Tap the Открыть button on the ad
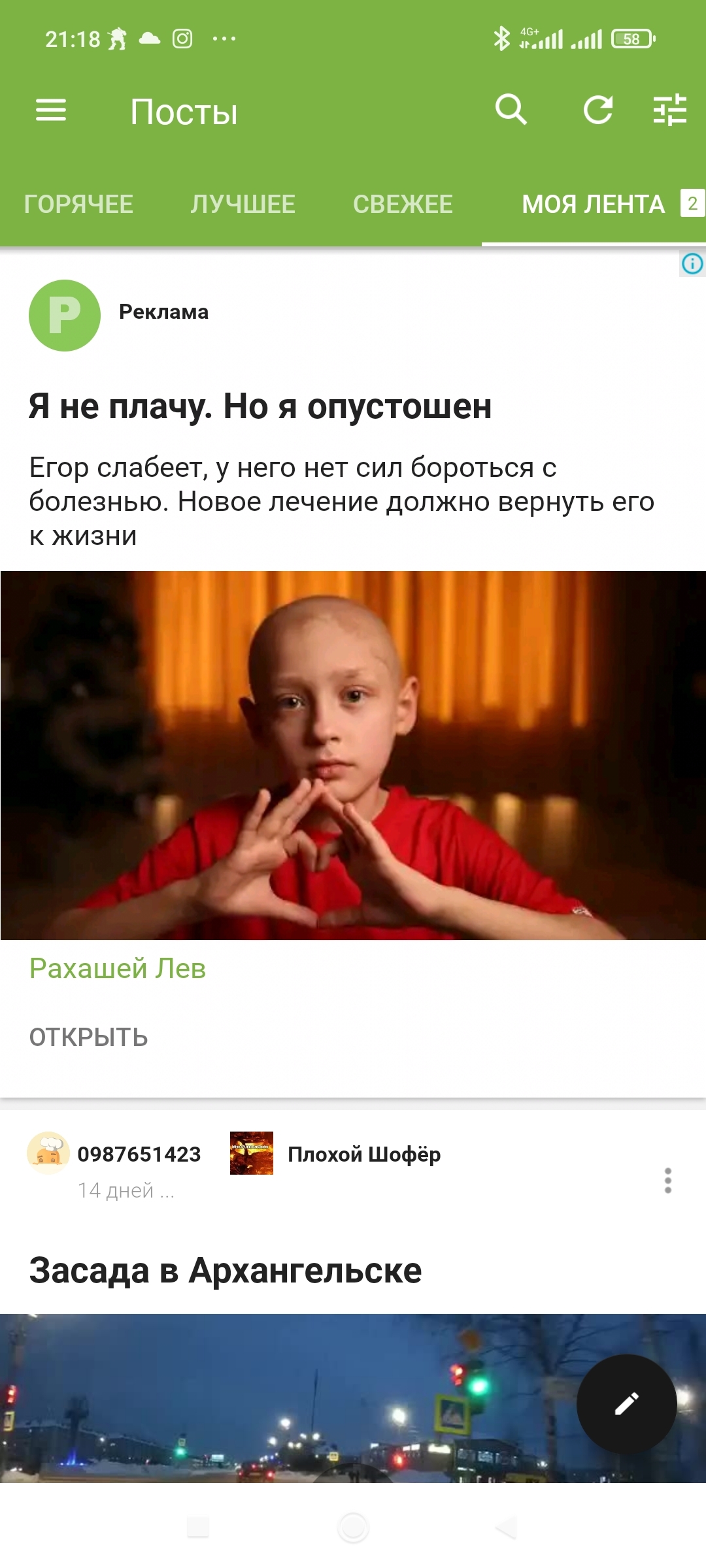Image resolution: width=706 pixels, height=1568 pixels. (x=89, y=1037)
